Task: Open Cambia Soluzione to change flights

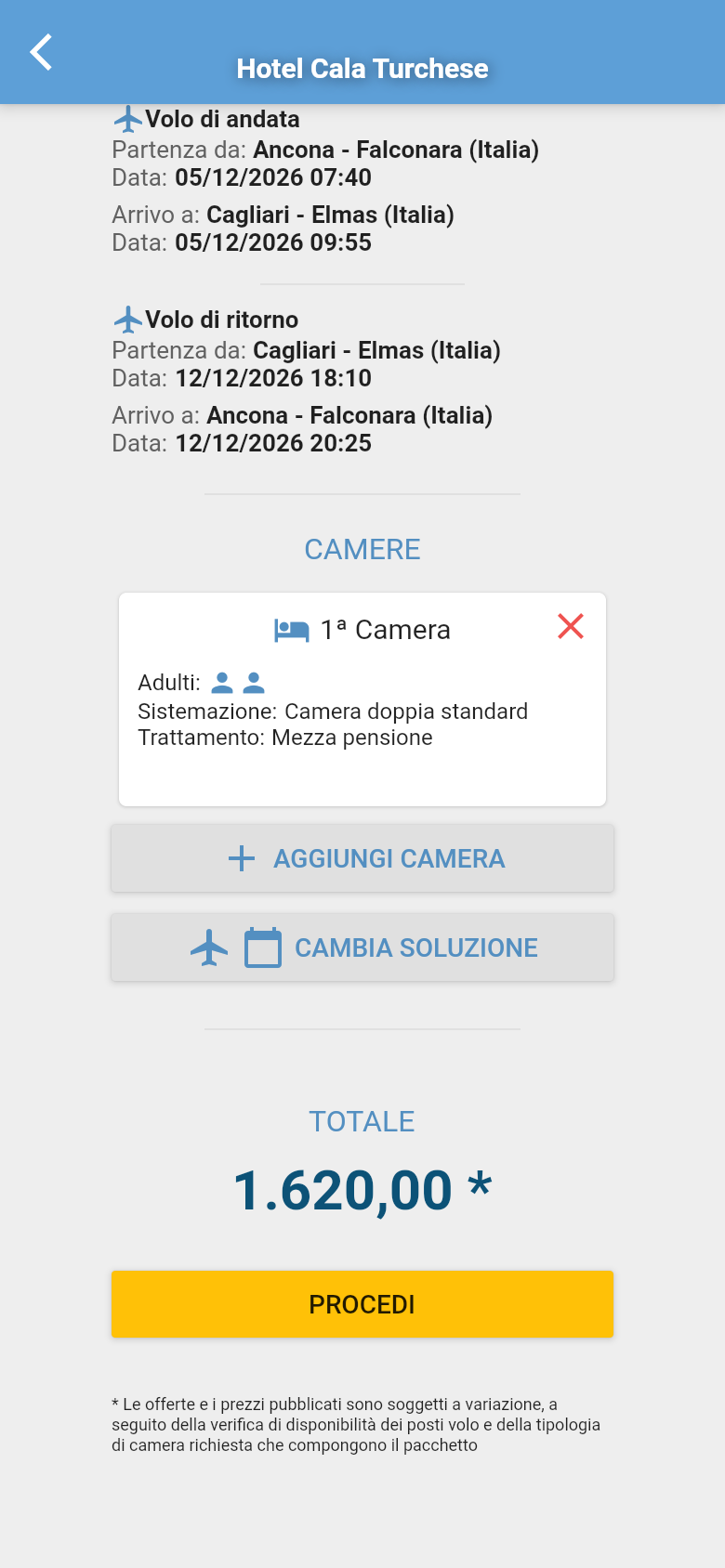Action: [362, 947]
